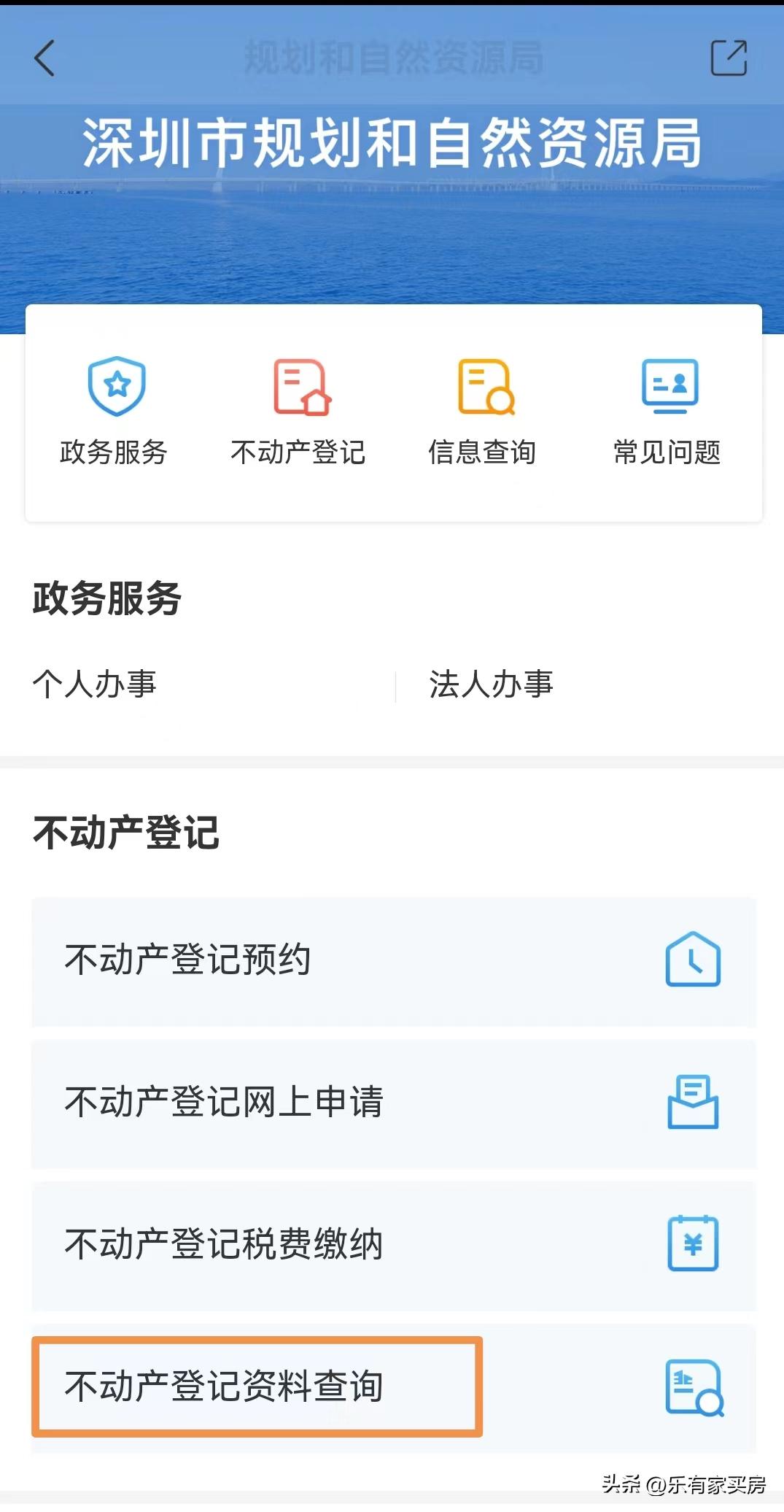Viewport: 784px width, 1512px height.
Task: Select the envelope icon beside 不动产登记网上申请
Action: tap(691, 1105)
